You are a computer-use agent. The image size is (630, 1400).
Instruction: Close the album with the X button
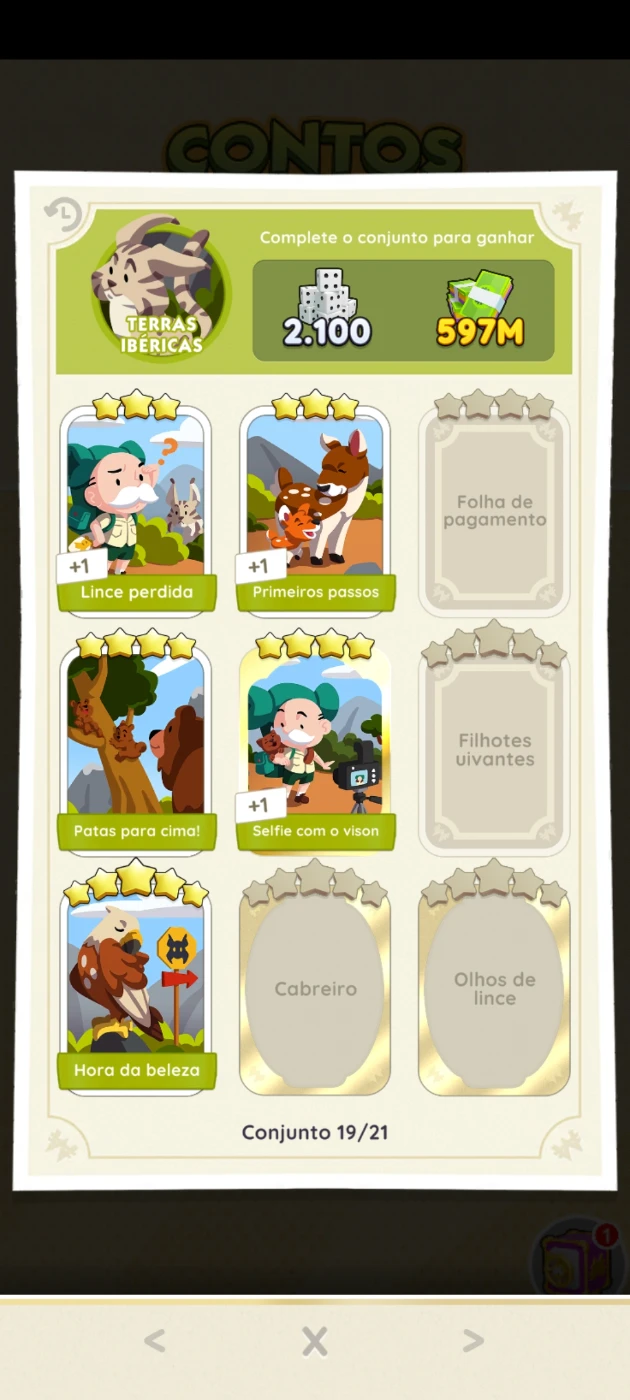(315, 1342)
